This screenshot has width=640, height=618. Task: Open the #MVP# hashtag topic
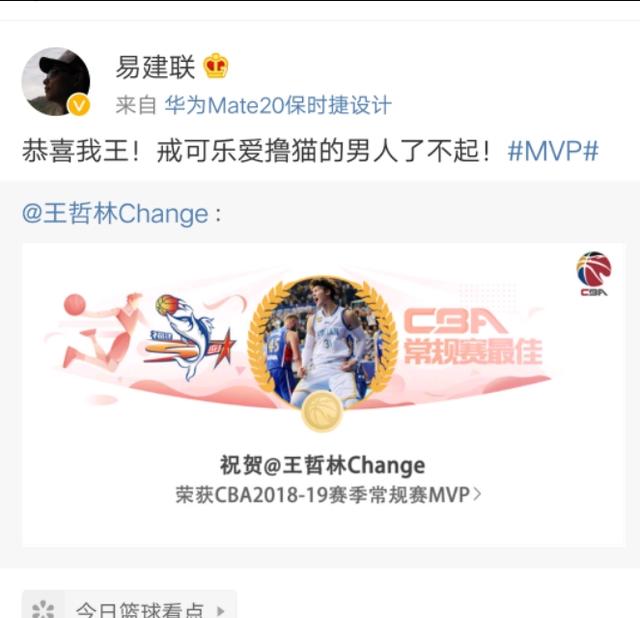point(553,152)
